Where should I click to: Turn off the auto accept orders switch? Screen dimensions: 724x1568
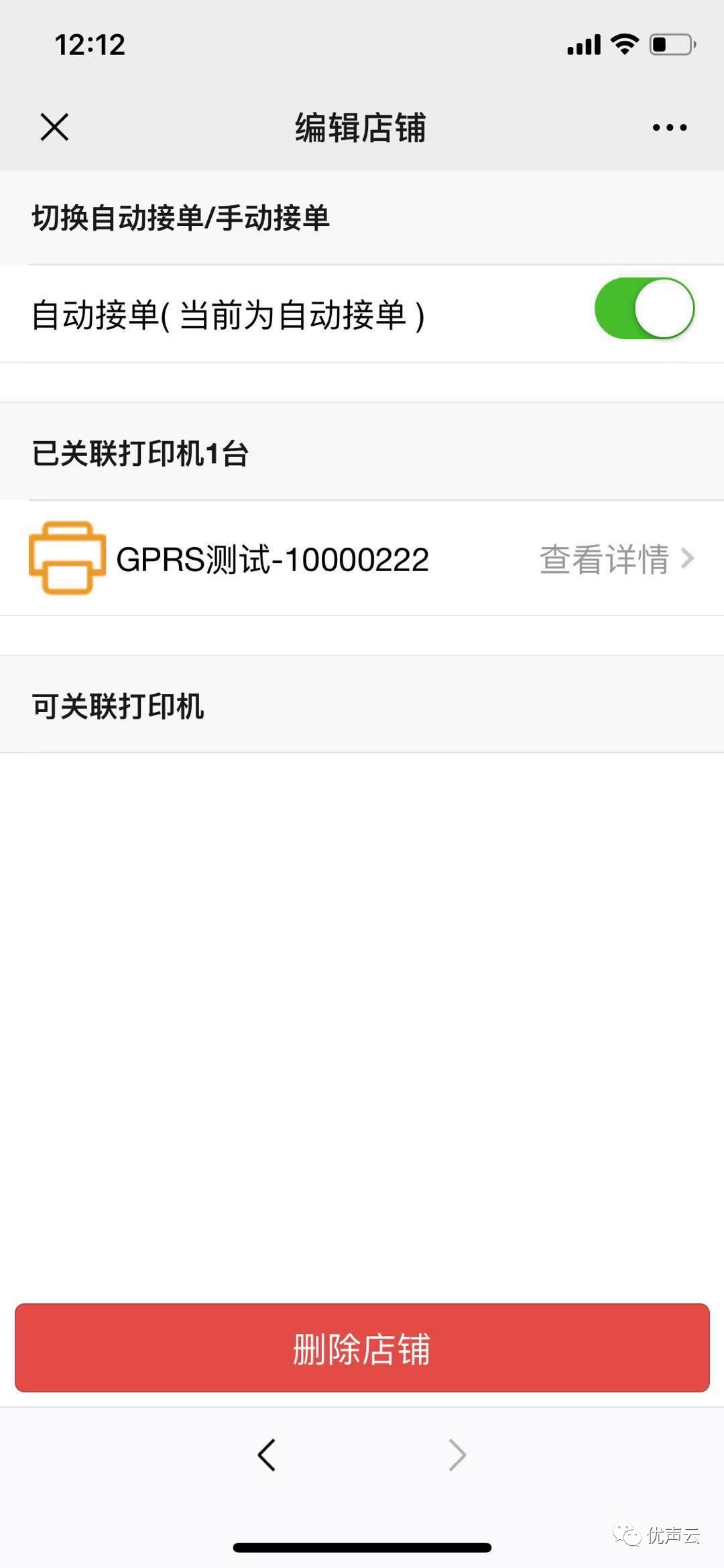click(644, 308)
